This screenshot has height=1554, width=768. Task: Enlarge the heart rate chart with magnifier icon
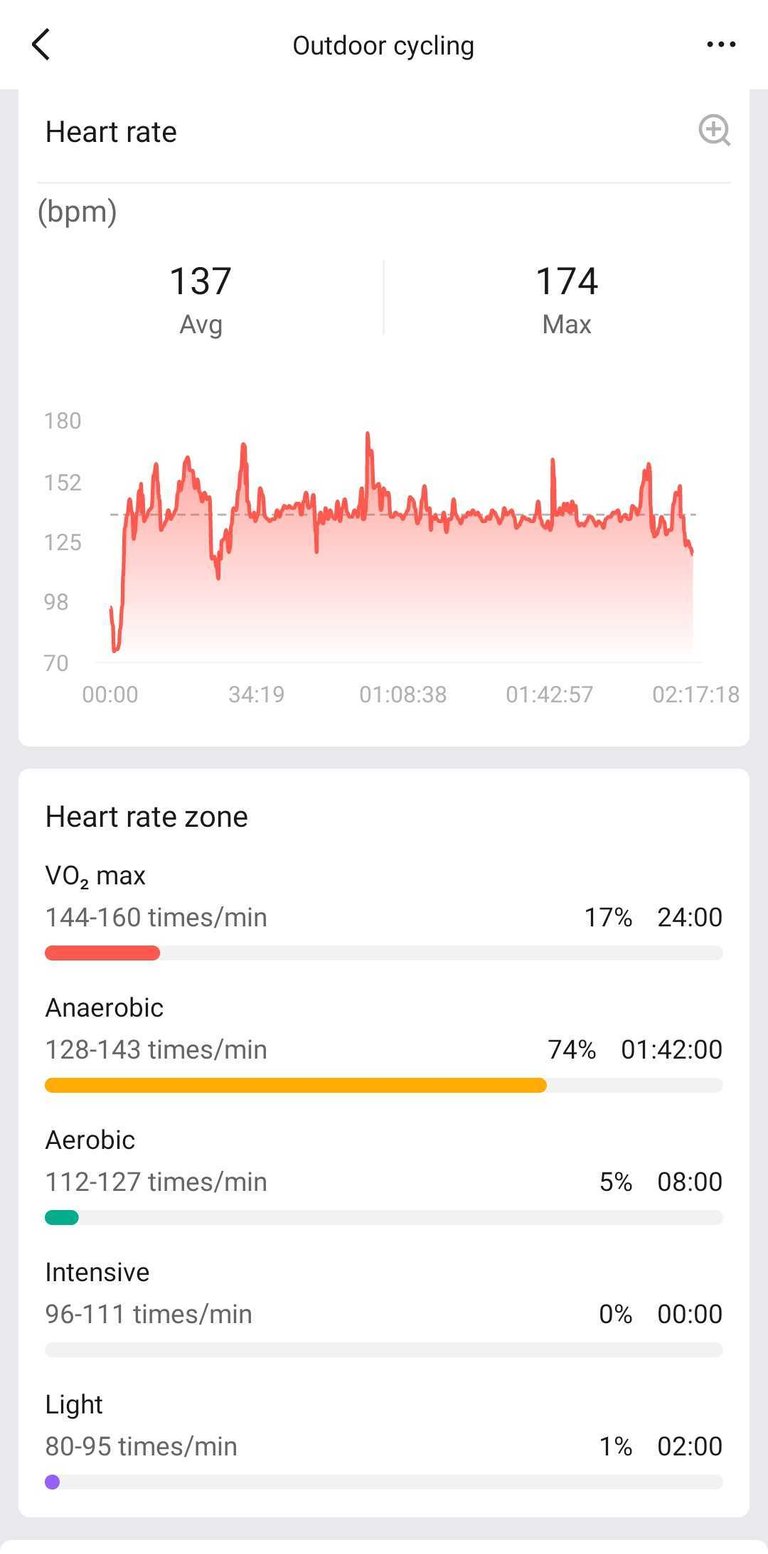pos(714,131)
